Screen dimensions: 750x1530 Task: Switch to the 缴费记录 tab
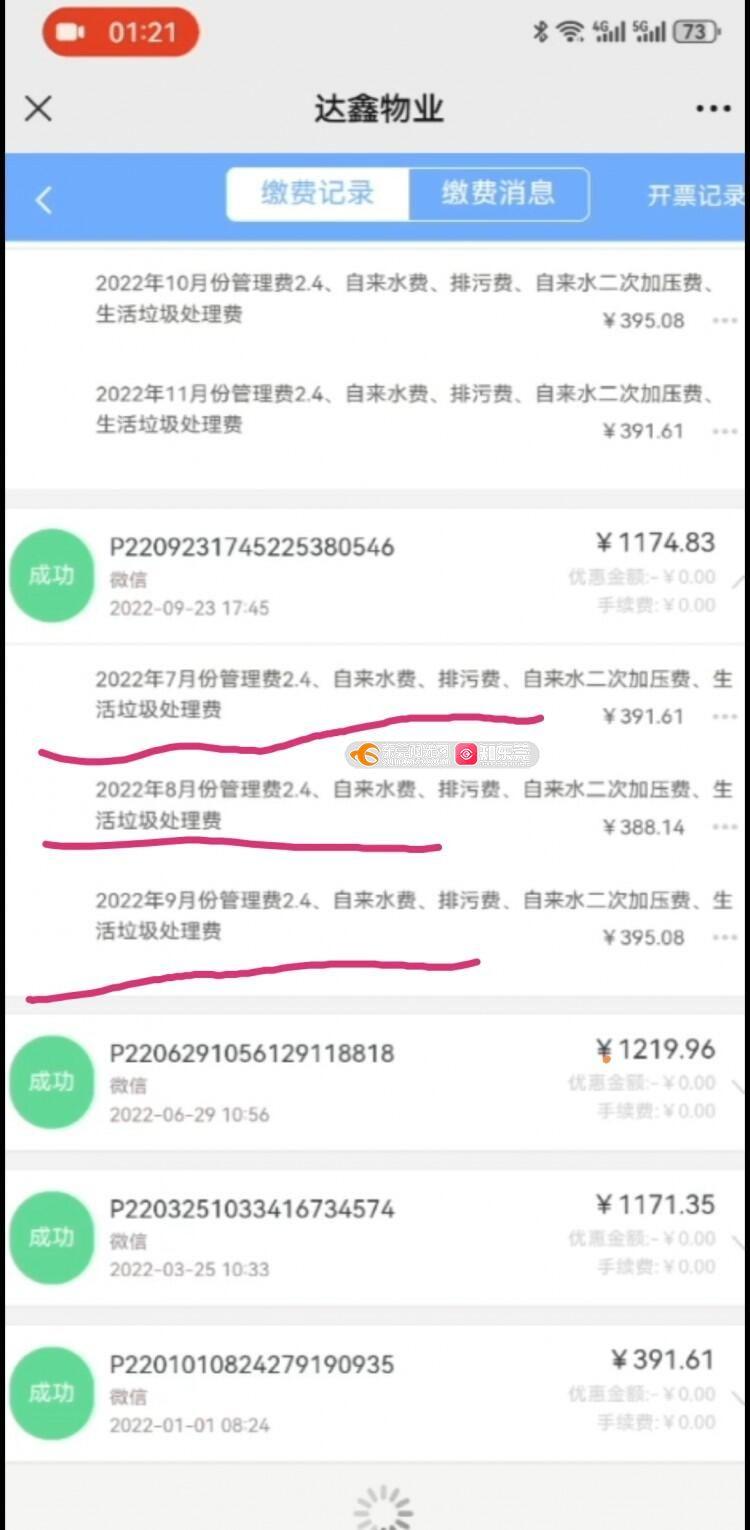pos(317,193)
